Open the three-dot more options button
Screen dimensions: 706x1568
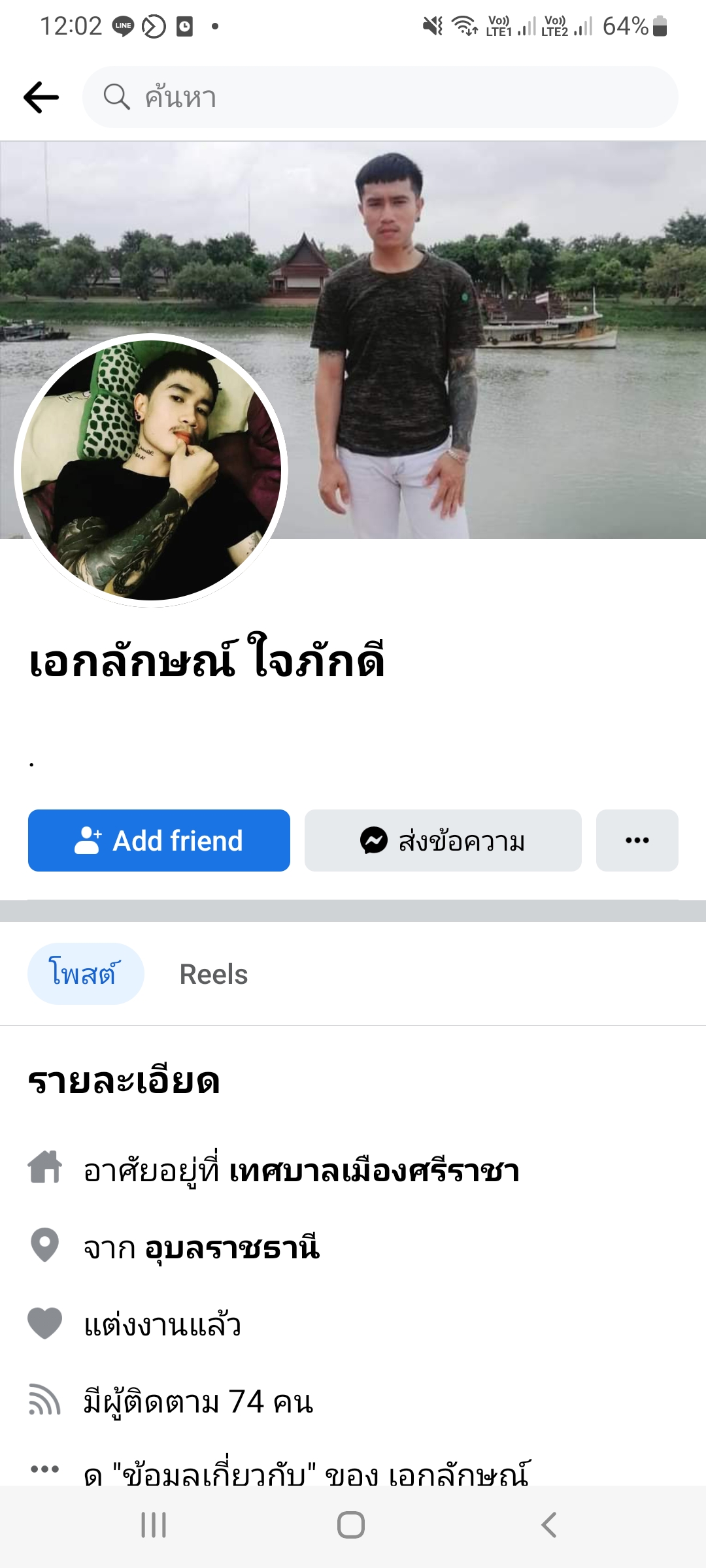coord(637,840)
